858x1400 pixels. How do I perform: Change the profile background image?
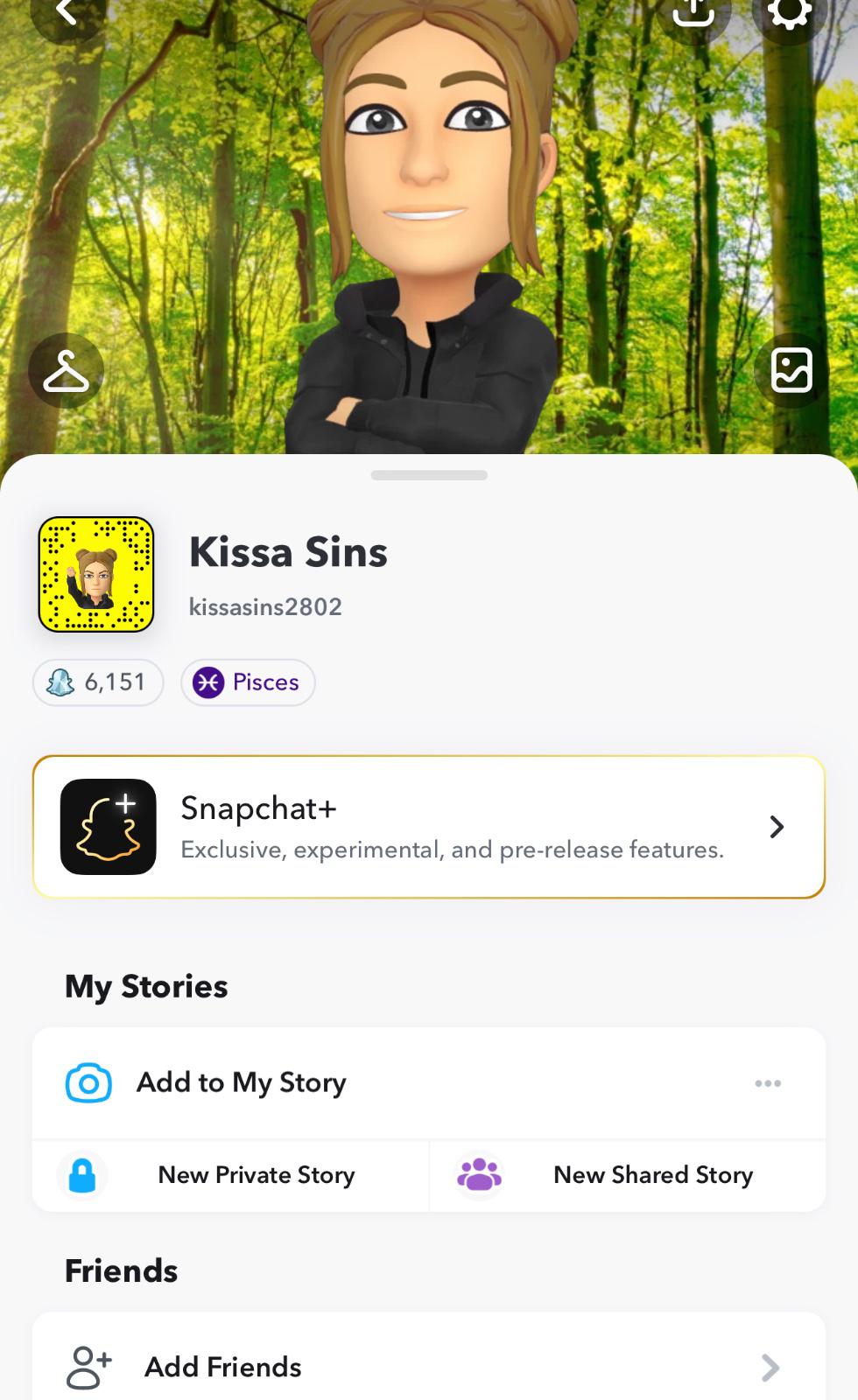click(791, 370)
